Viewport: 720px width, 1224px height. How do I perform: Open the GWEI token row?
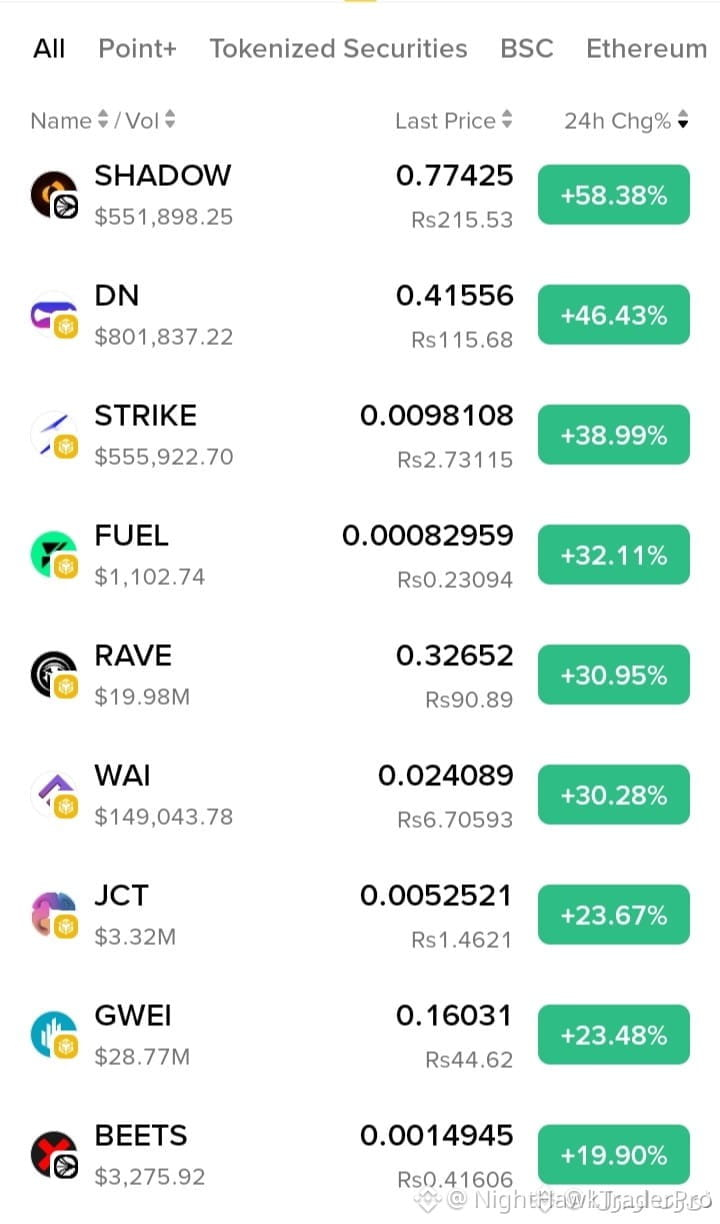tap(360, 1035)
